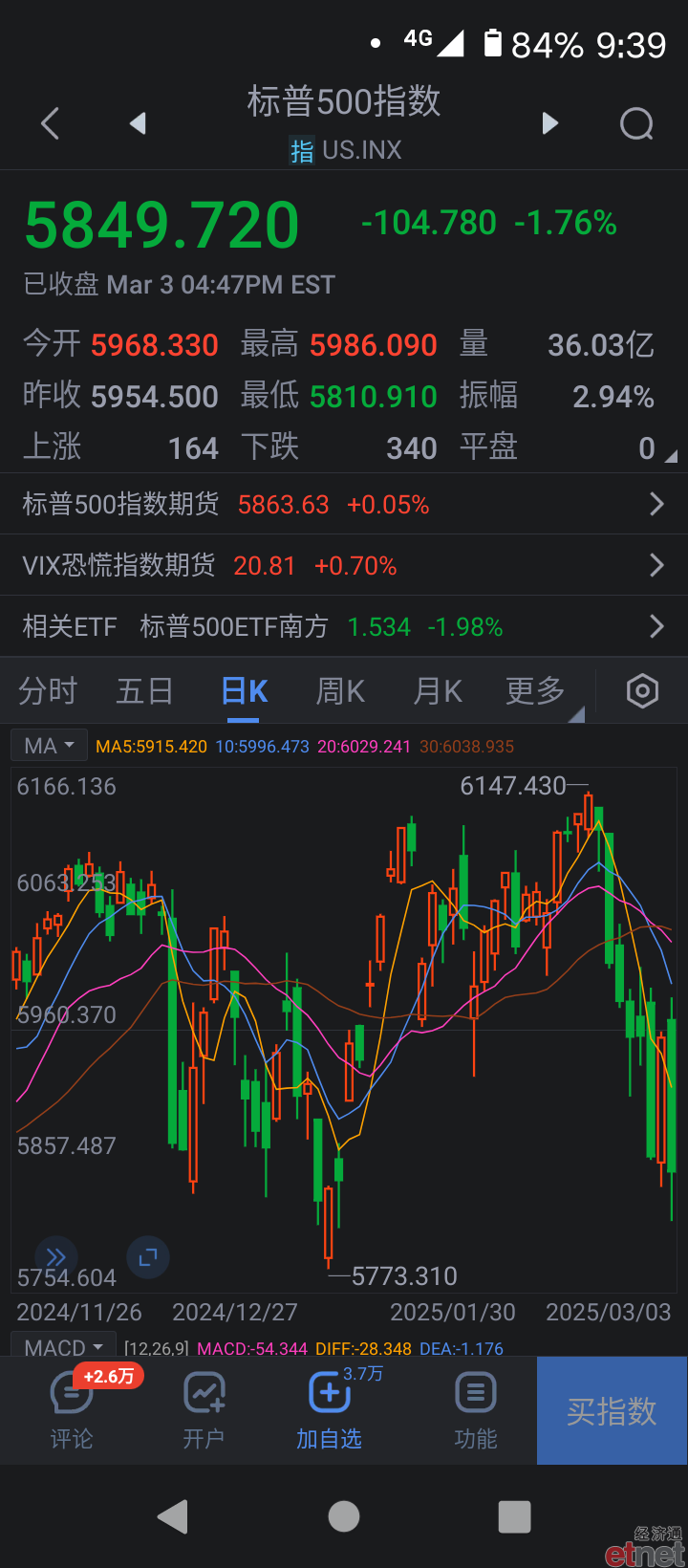Select the 周K chart tab
The image size is (688, 1568).
click(340, 690)
